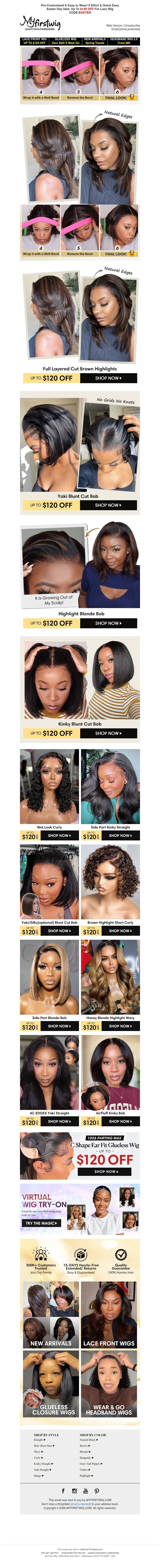Image resolution: width=160 pixels, height=1568 pixels.
Task: Tap Shop Now under Side Part Kinky Straight
Action: coord(120,836)
